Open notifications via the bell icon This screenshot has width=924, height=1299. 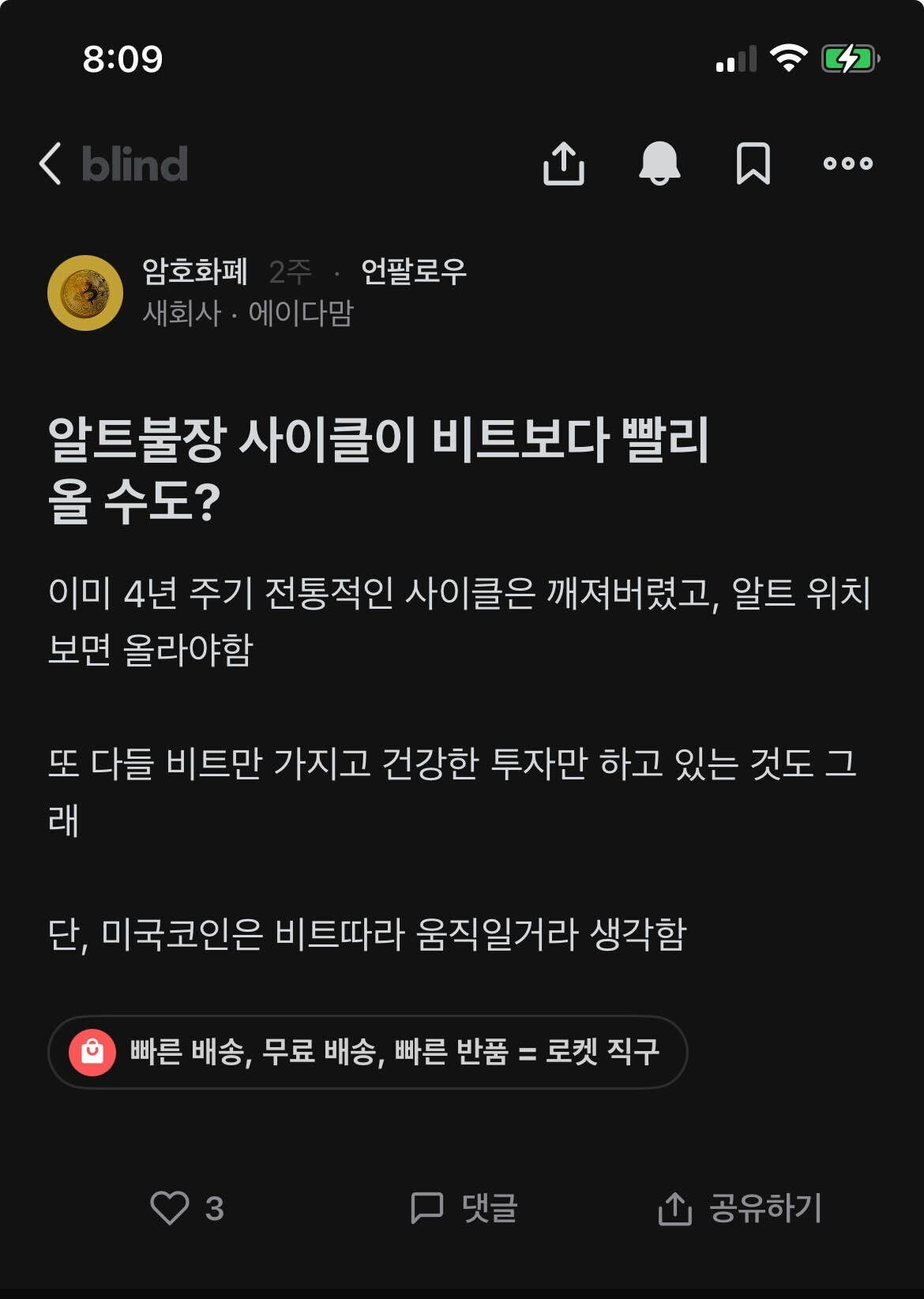tap(659, 164)
